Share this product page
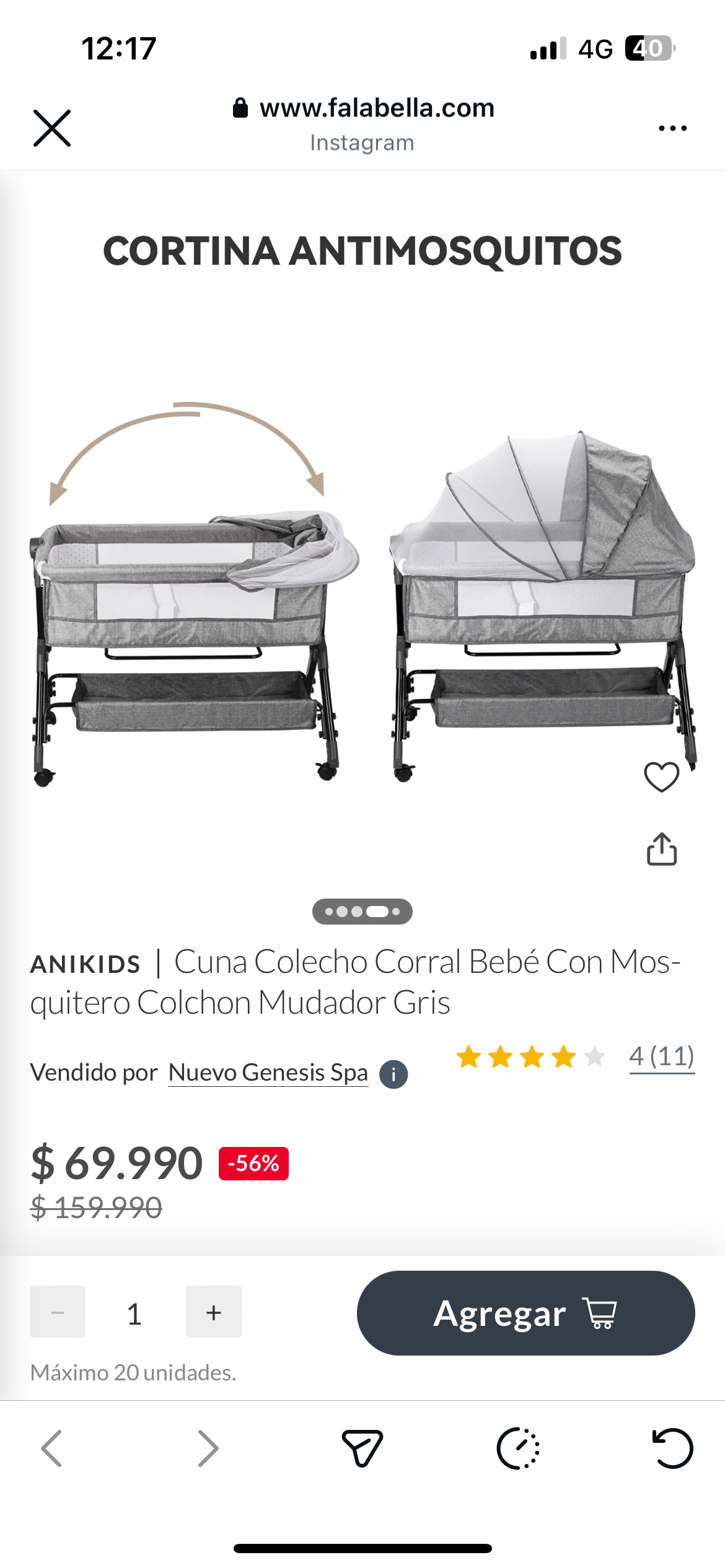The height and width of the screenshot is (1568, 725). (661, 848)
